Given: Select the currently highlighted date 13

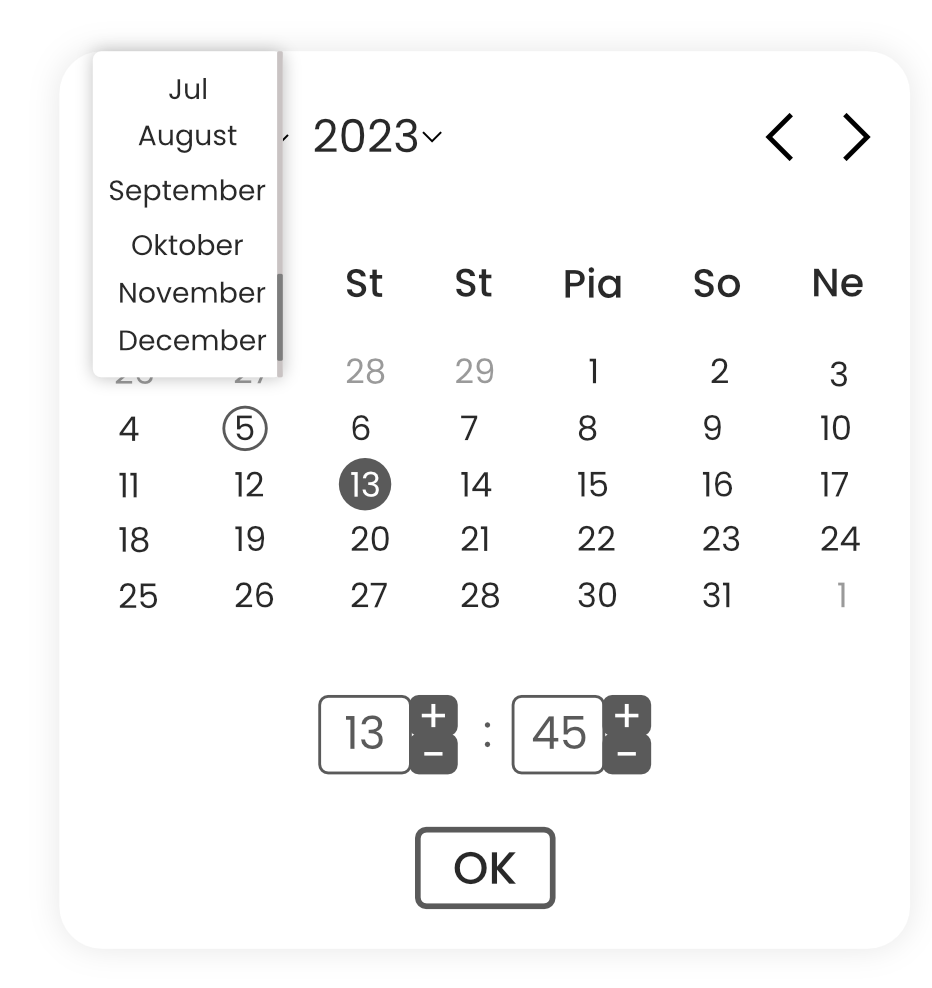Looking at the screenshot, I should tap(366, 485).
